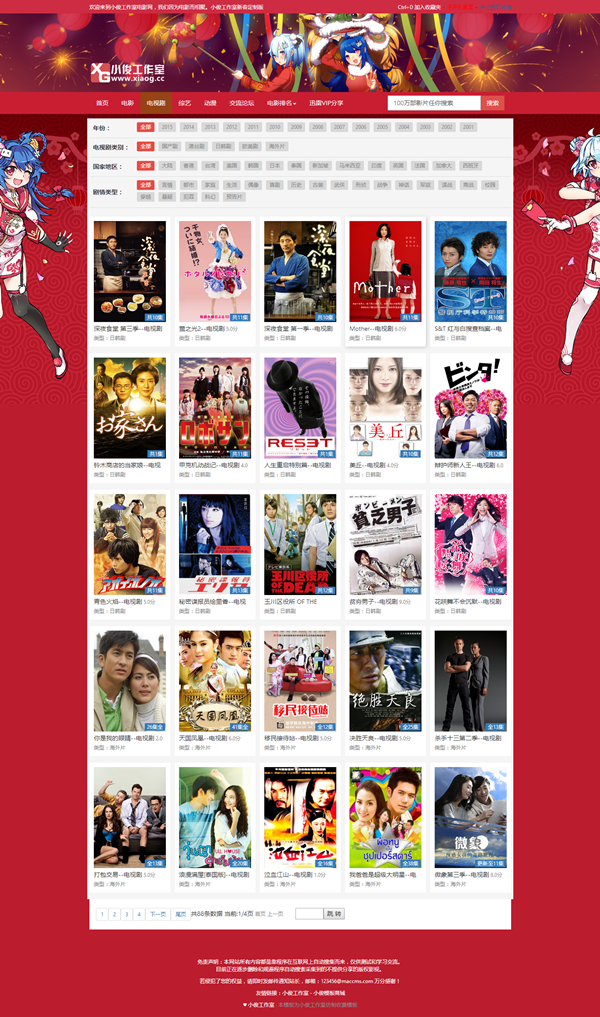Filter region by 日本
The image size is (600, 1017).
coord(275,166)
